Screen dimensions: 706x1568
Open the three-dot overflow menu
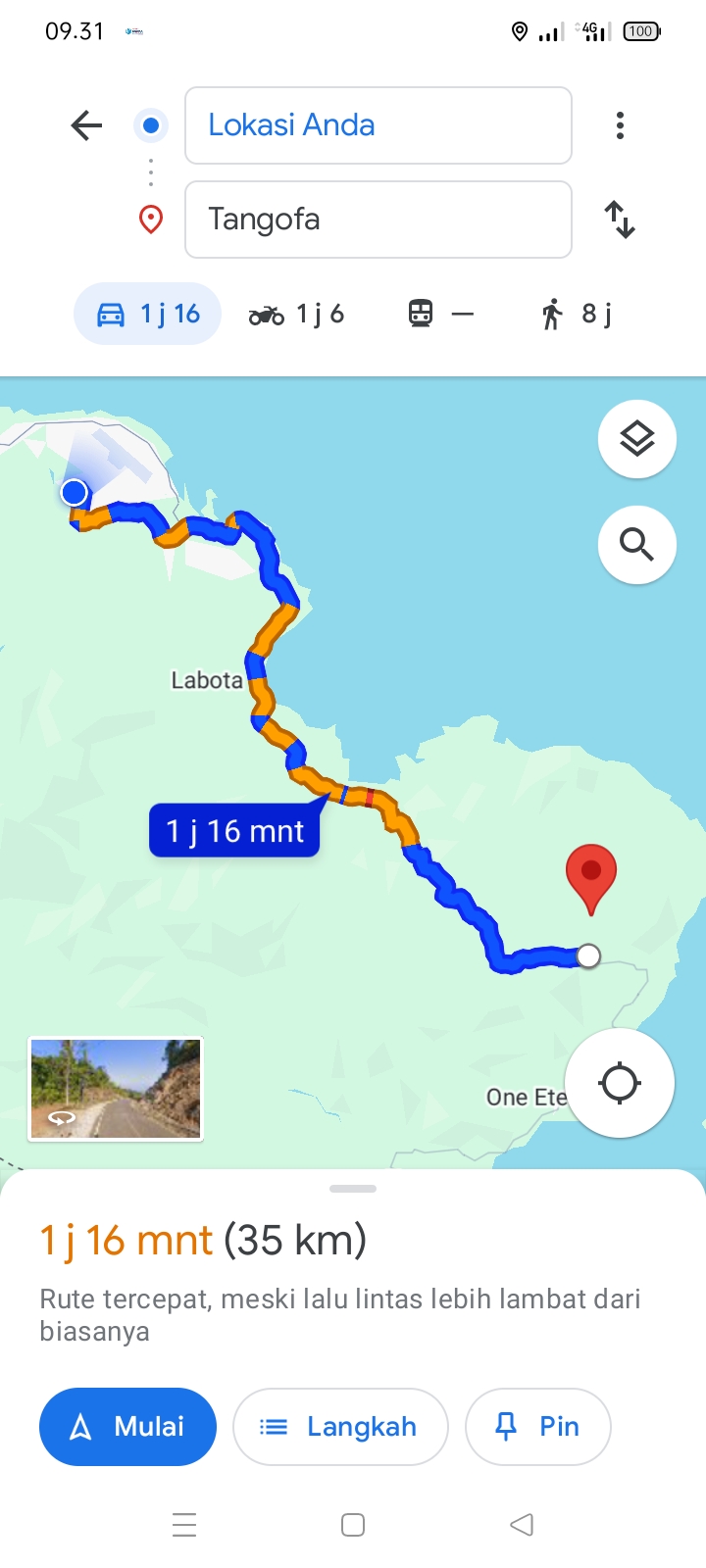pos(620,125)
